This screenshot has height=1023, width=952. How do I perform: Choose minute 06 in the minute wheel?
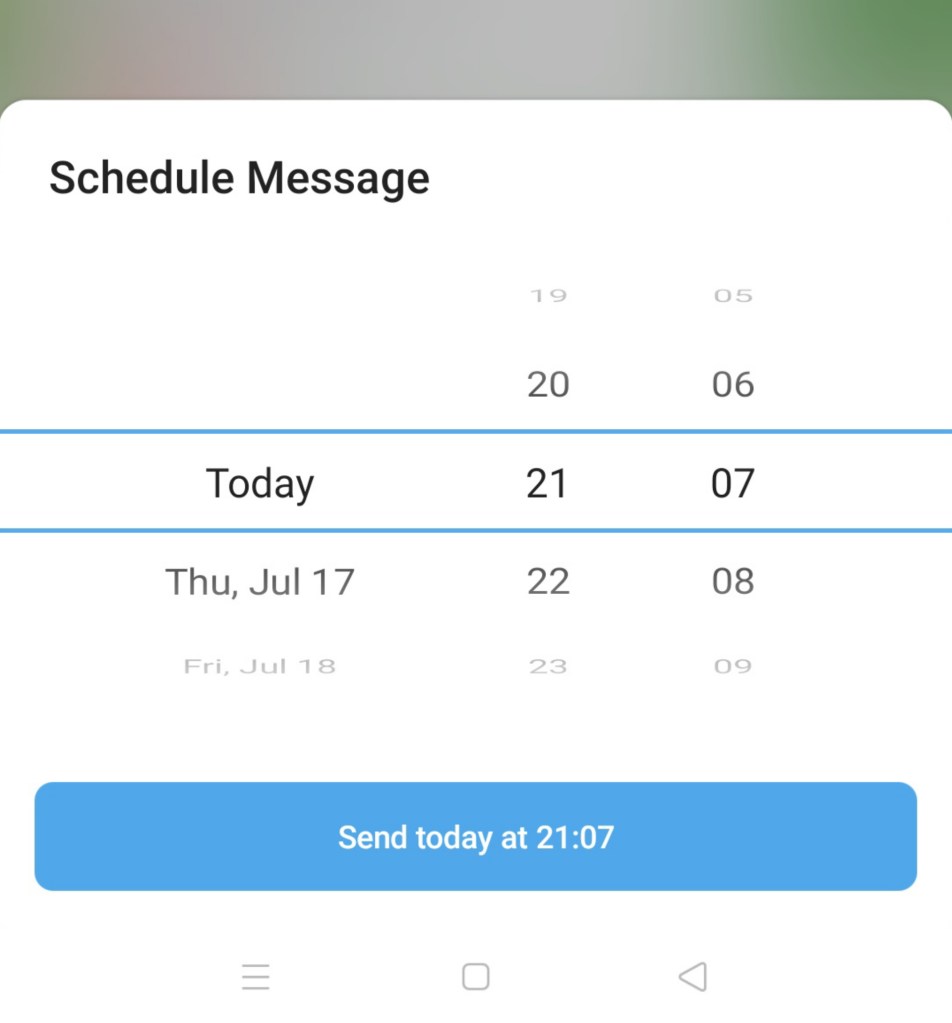(x=732, y=384)
